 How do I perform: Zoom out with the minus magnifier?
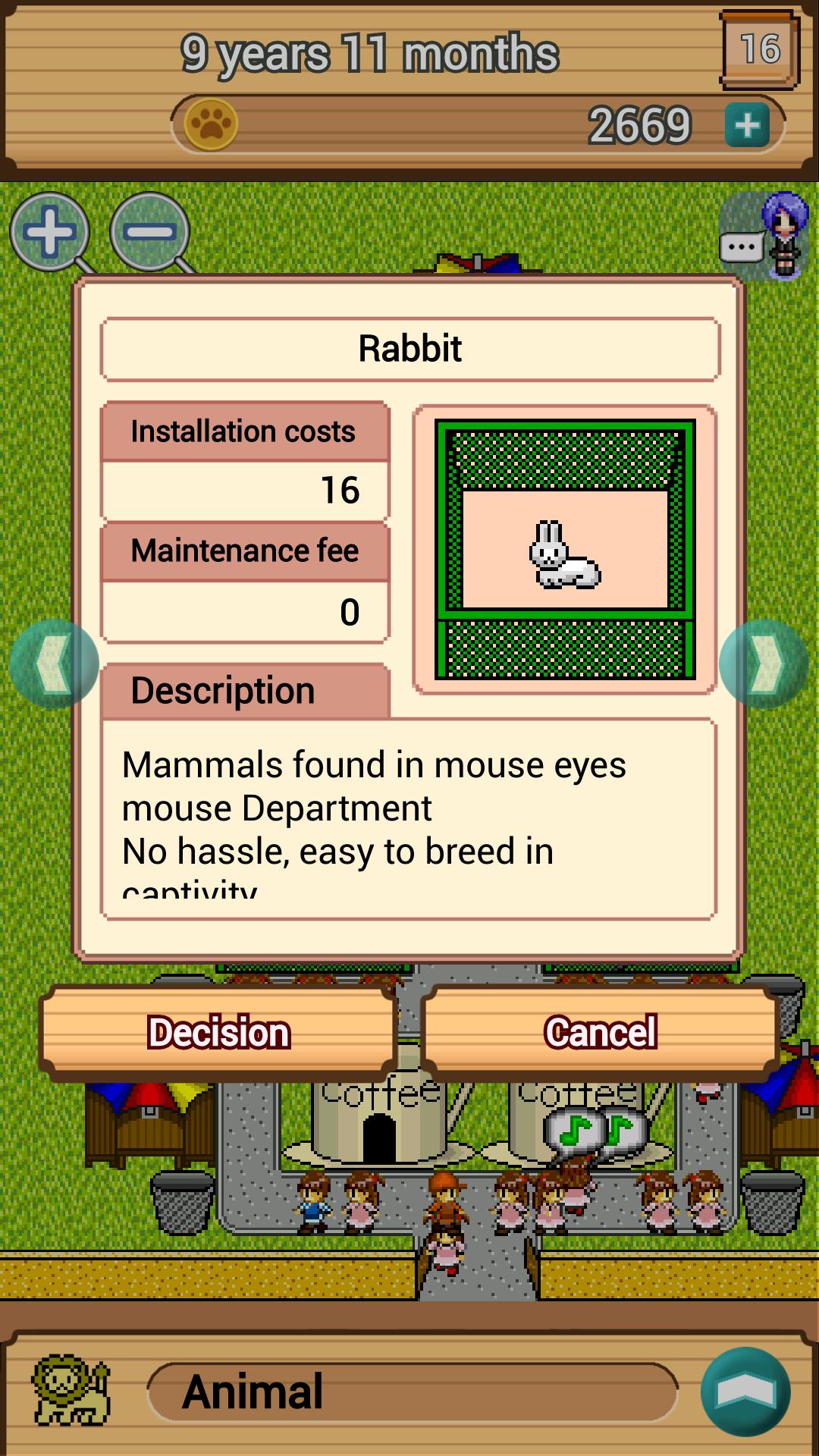pos(149,232)
